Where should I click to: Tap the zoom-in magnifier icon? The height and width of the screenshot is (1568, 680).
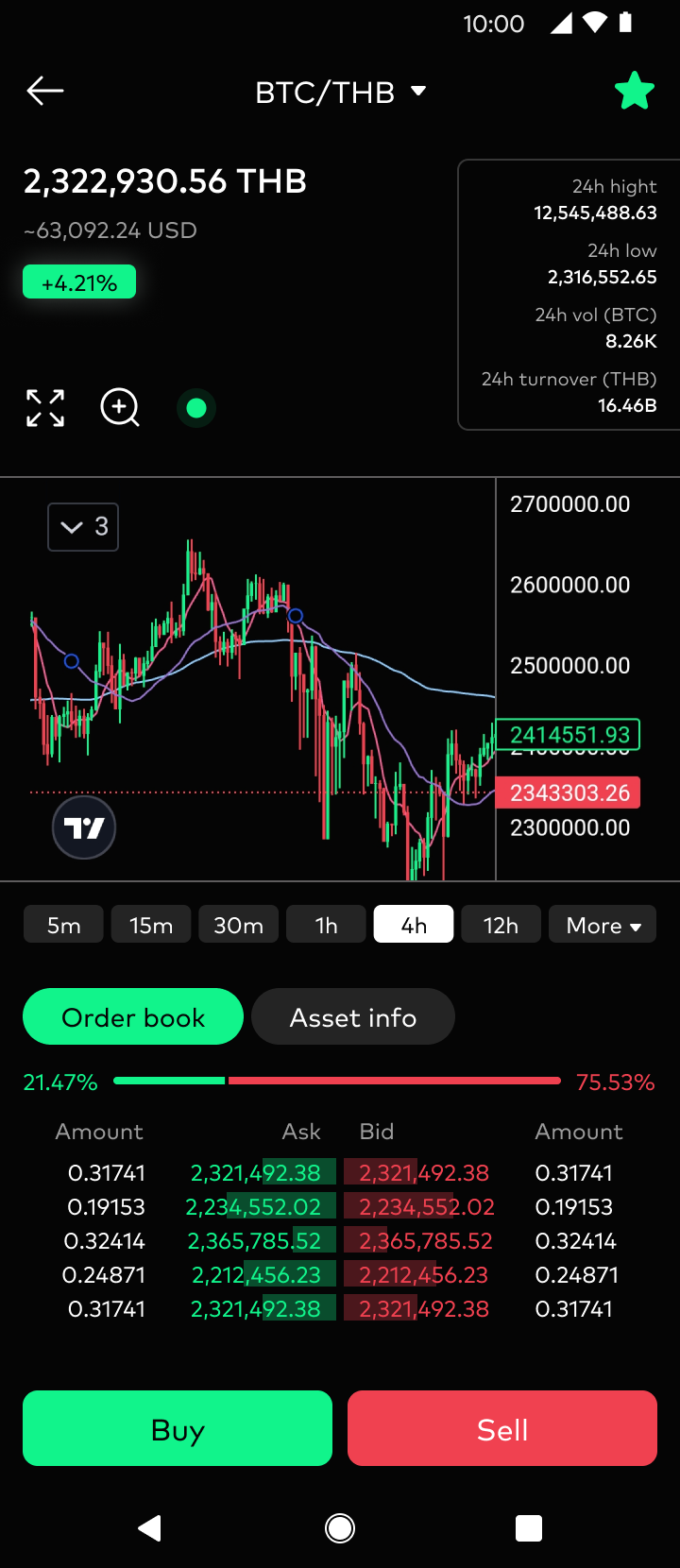[120, 408]
